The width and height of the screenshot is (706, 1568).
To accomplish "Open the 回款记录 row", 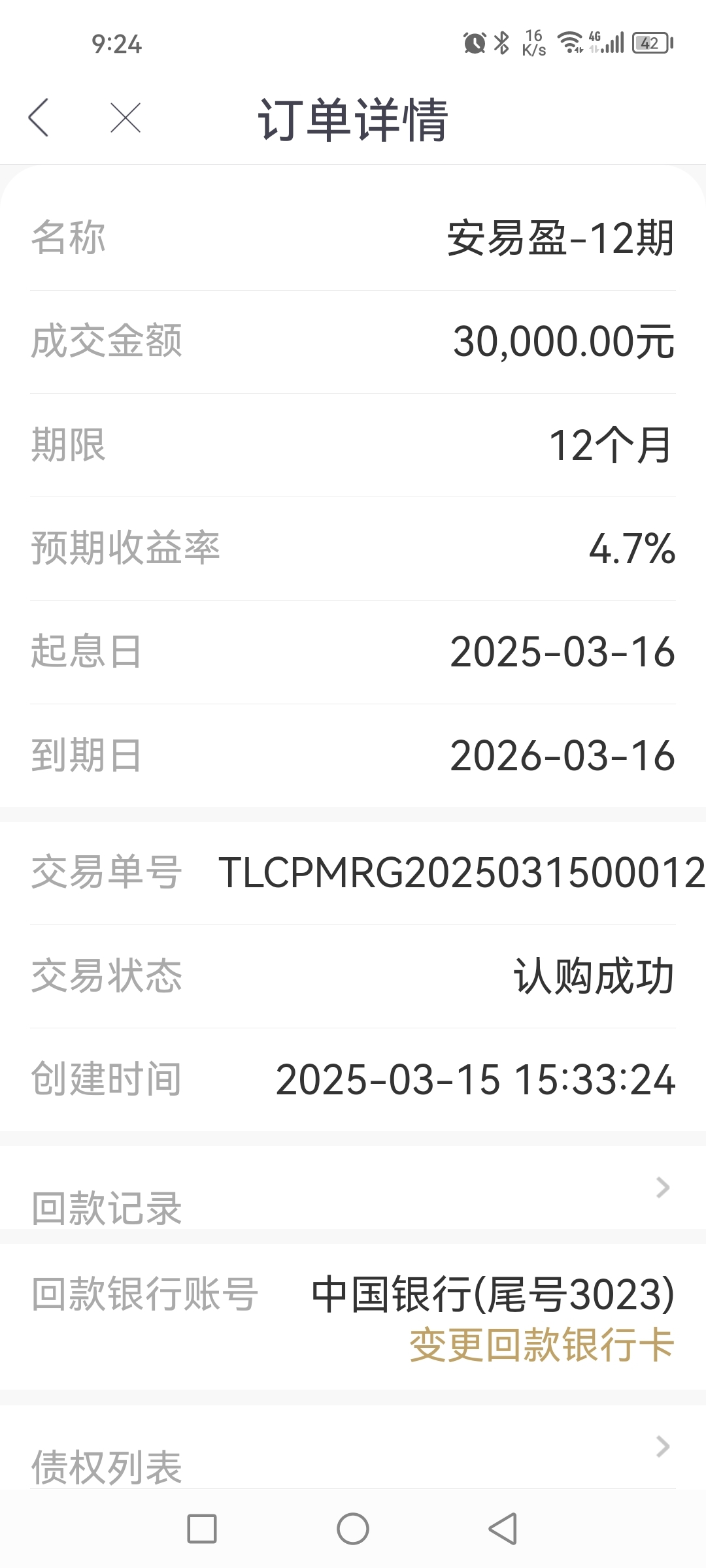I will [x=353, y=1188].
